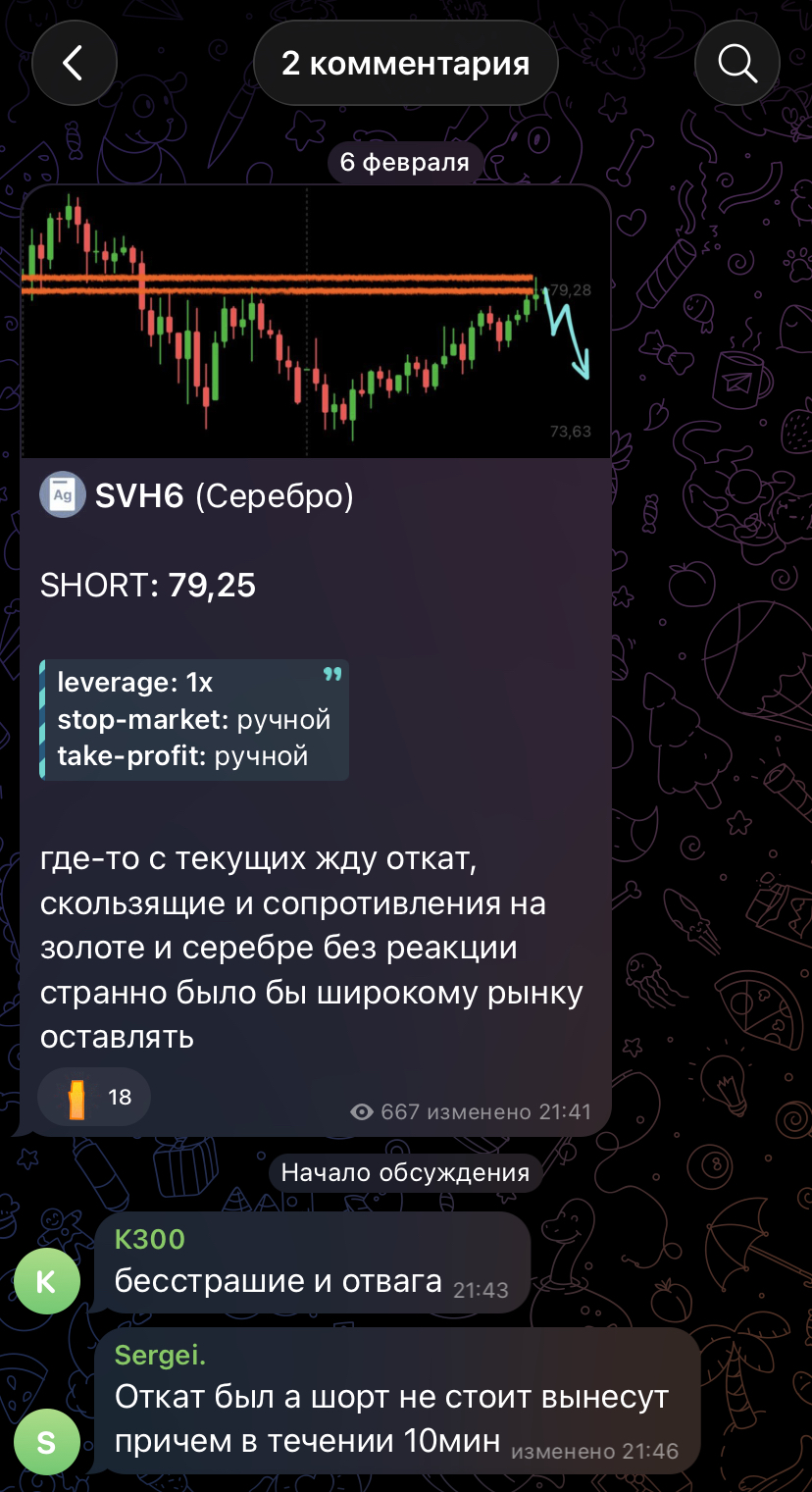Viewport: 812px width, 1492px height.
Task: Open Sergei's profile avatar
Action: pyautogui.click(x=46, y=1442)
